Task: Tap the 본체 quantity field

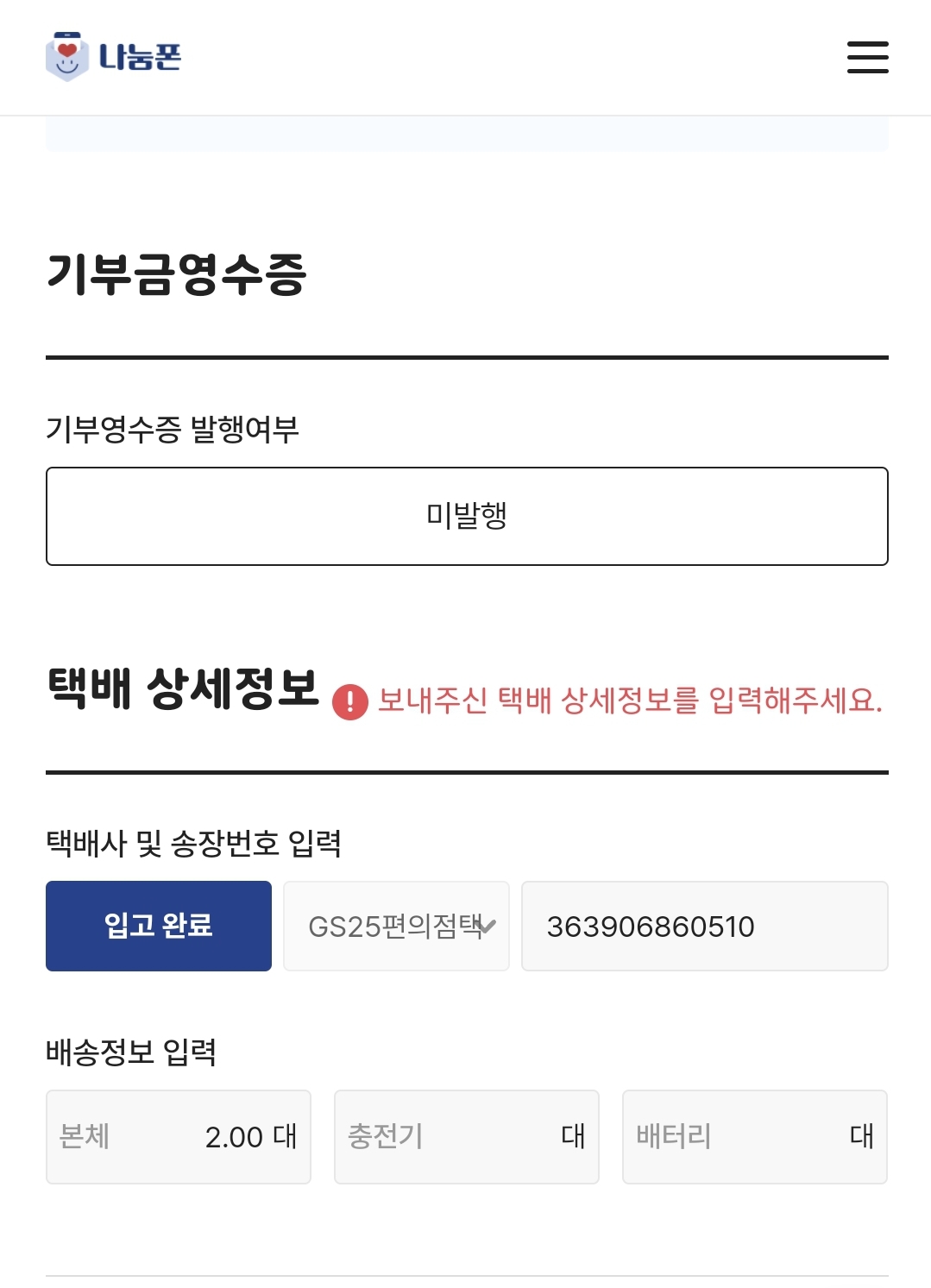Action: (x=179, y=1136)
